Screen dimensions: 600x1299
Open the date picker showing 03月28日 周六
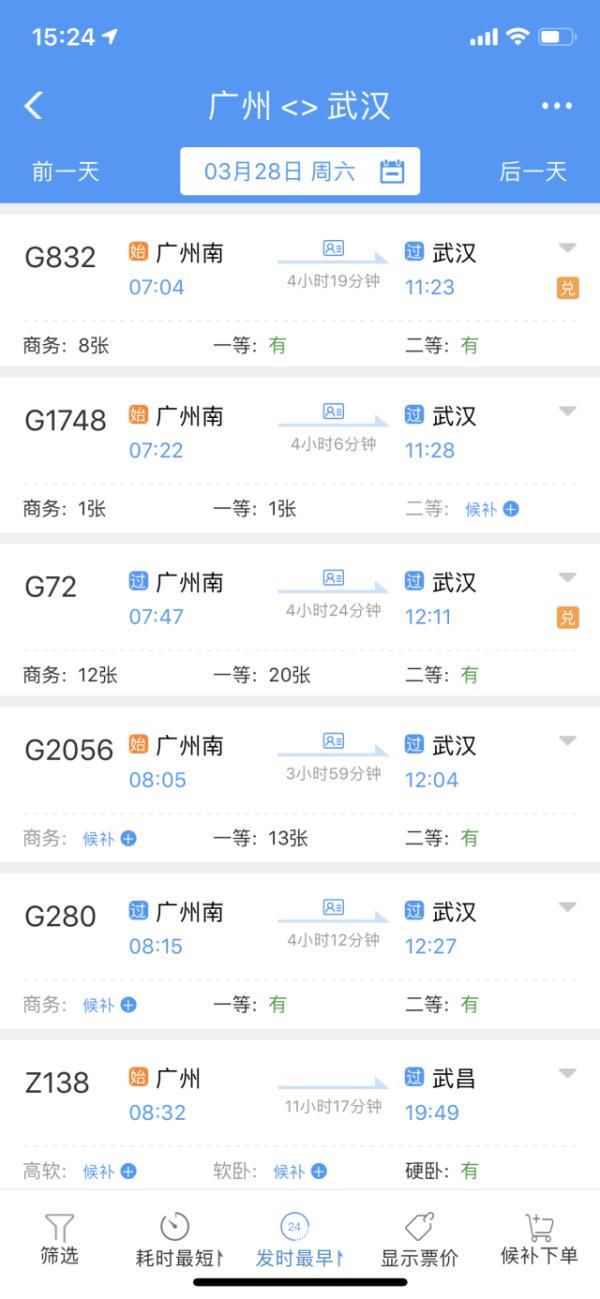coord(300,171)
